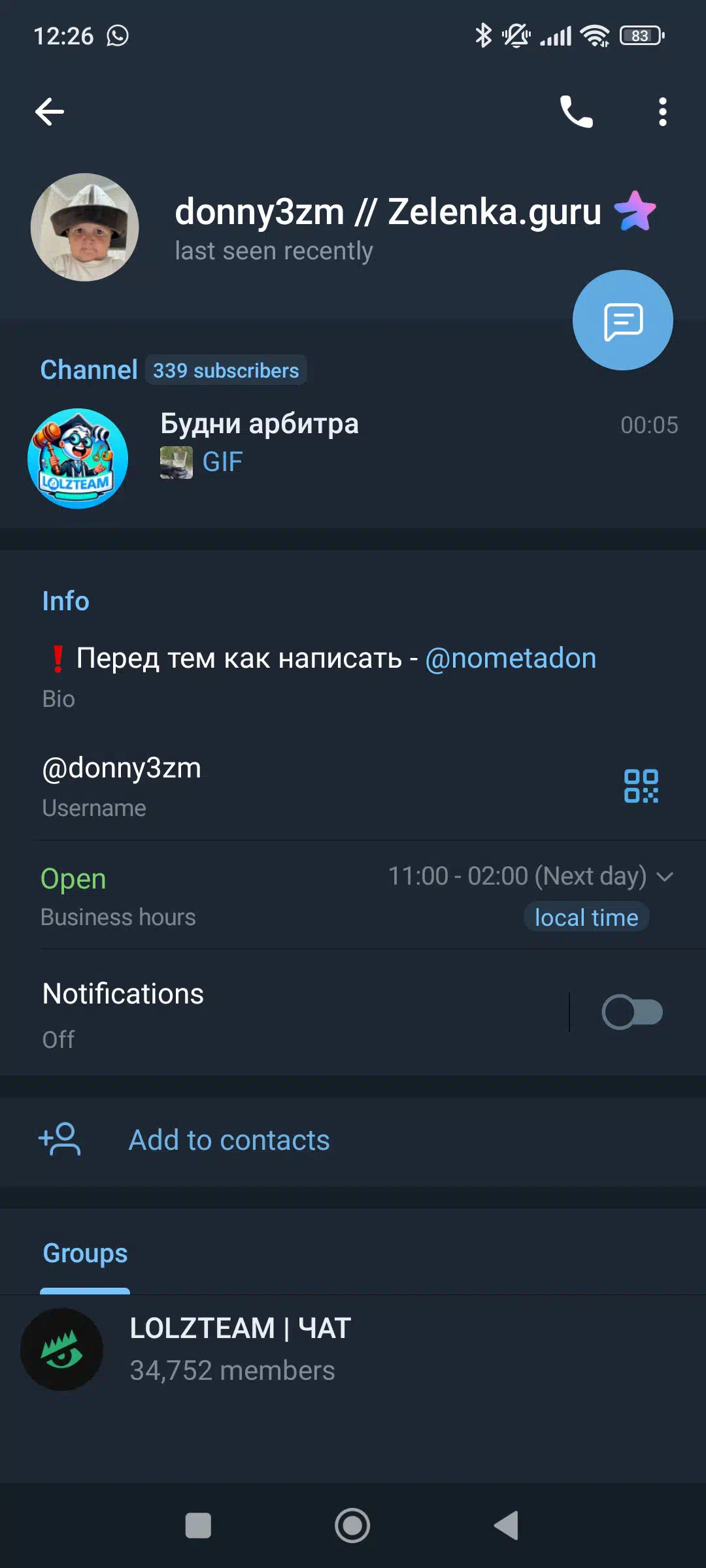Follow the @nometadon link in bio

511,658
